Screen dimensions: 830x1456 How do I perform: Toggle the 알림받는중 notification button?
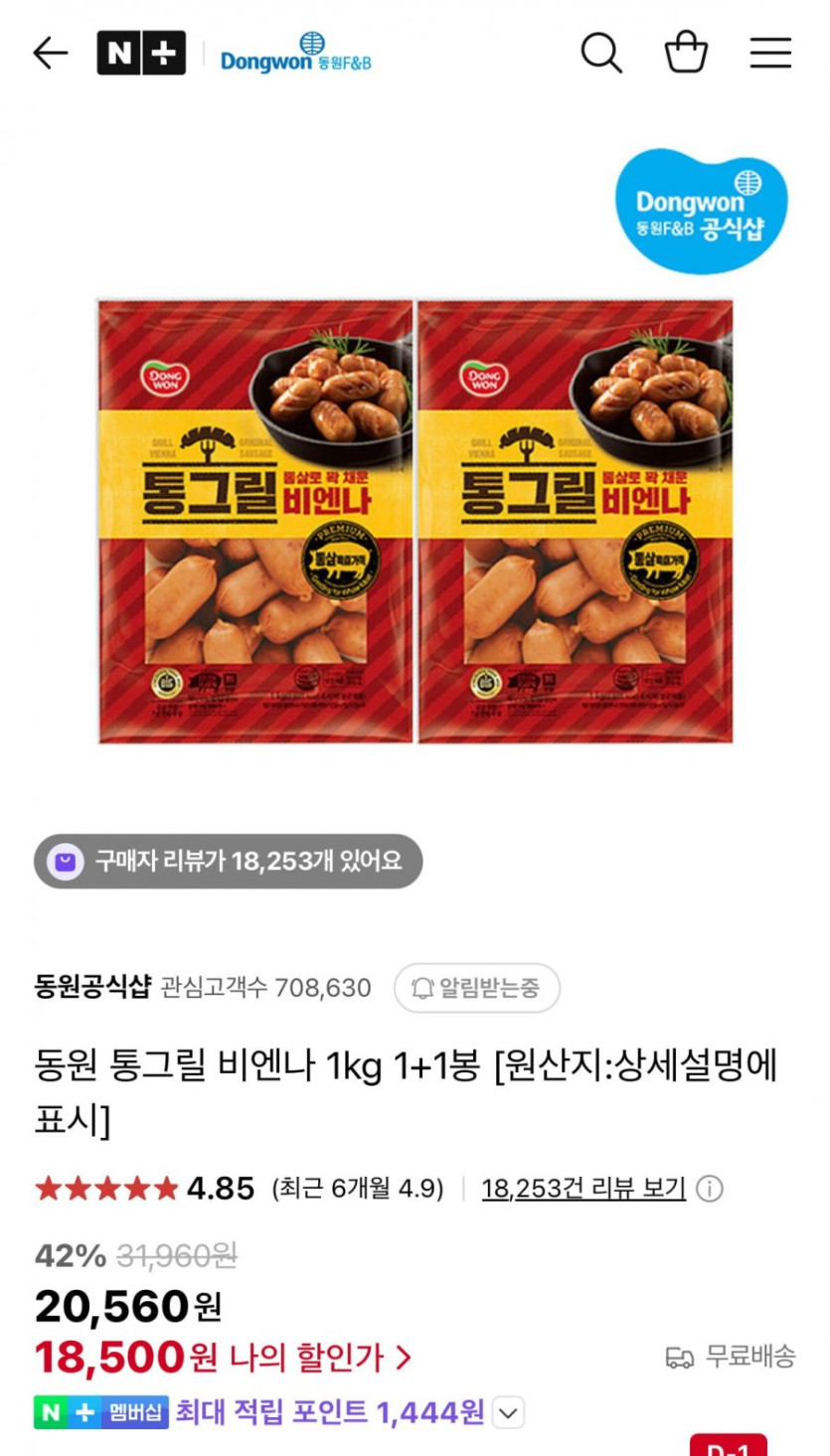(x=477, y=988)
